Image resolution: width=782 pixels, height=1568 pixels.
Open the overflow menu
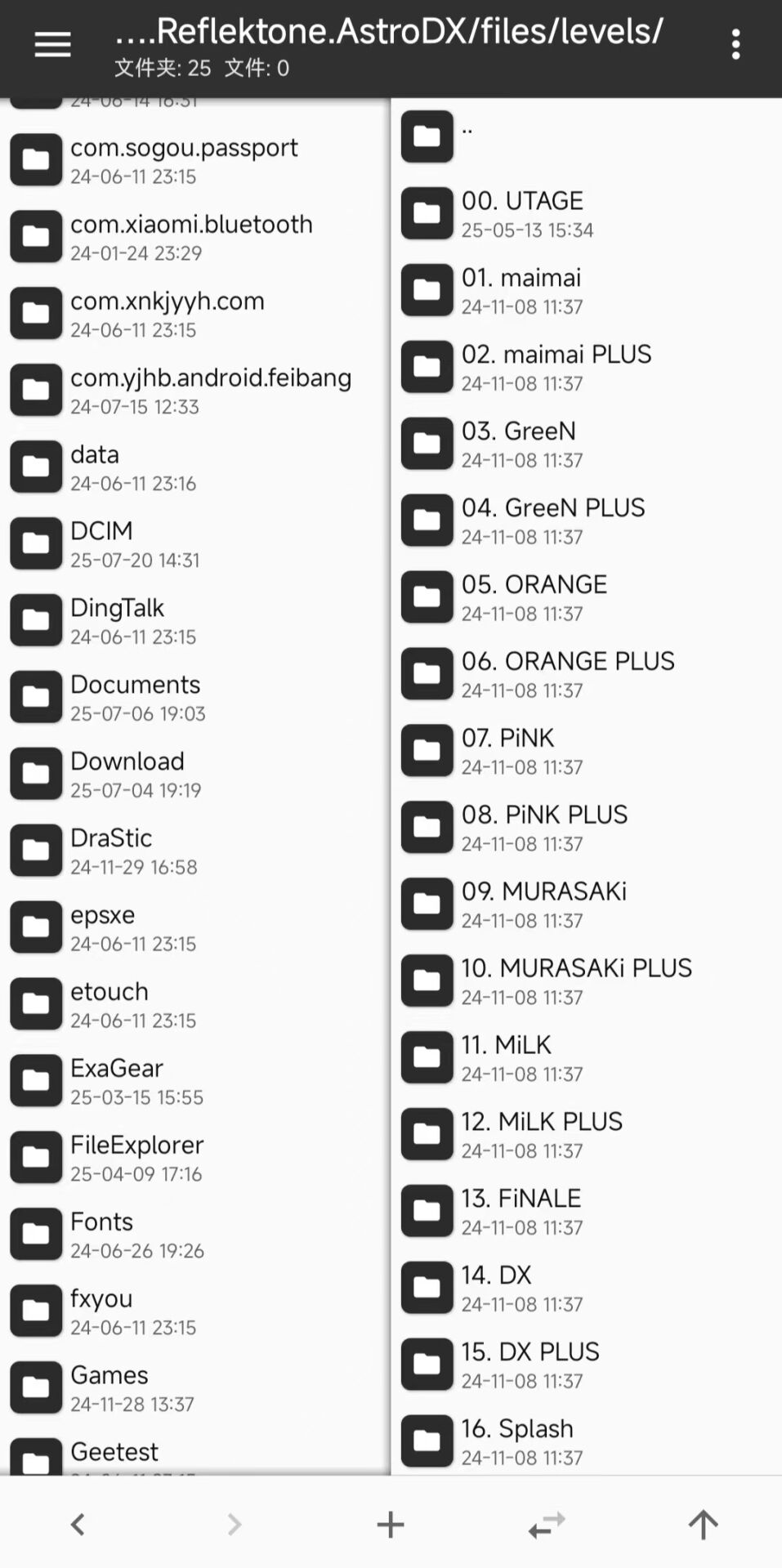[x=735, y=45]
